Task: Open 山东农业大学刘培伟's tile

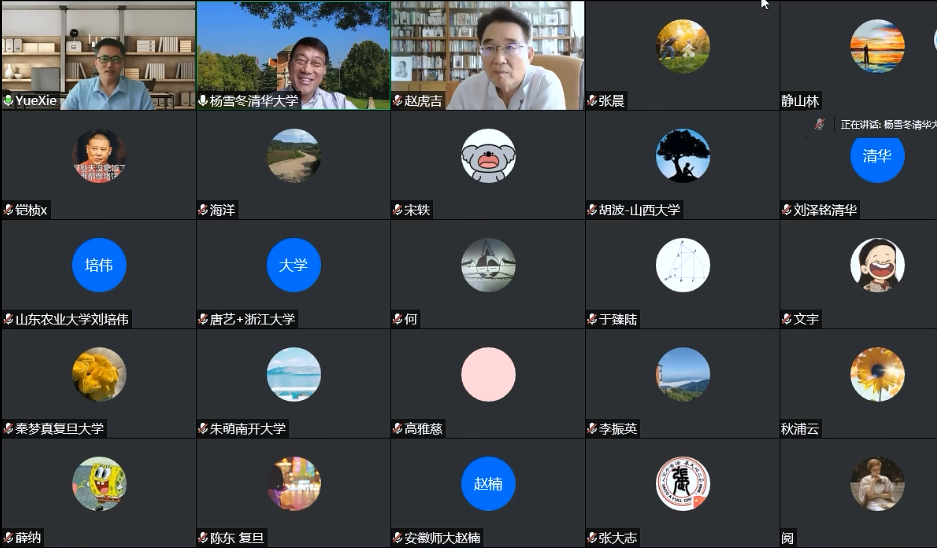Action: [x=98, y=274]
